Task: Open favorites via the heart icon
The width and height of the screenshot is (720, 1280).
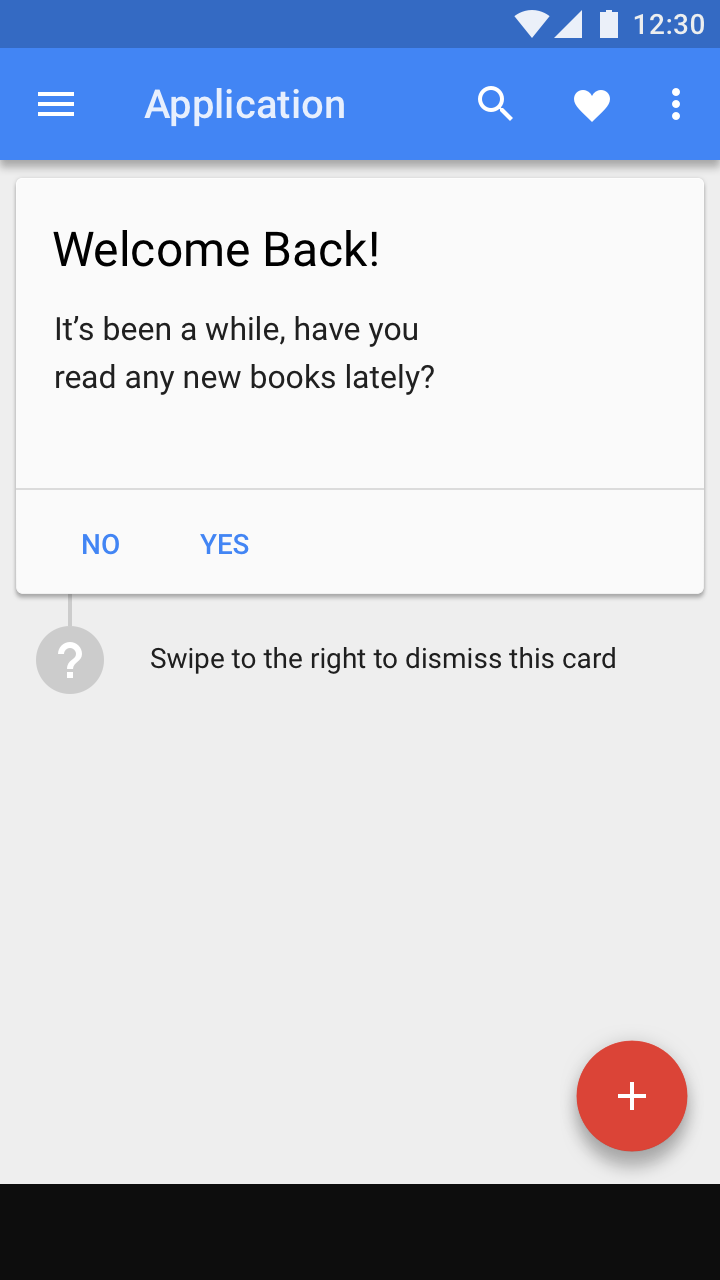Action: click(592, 105)
